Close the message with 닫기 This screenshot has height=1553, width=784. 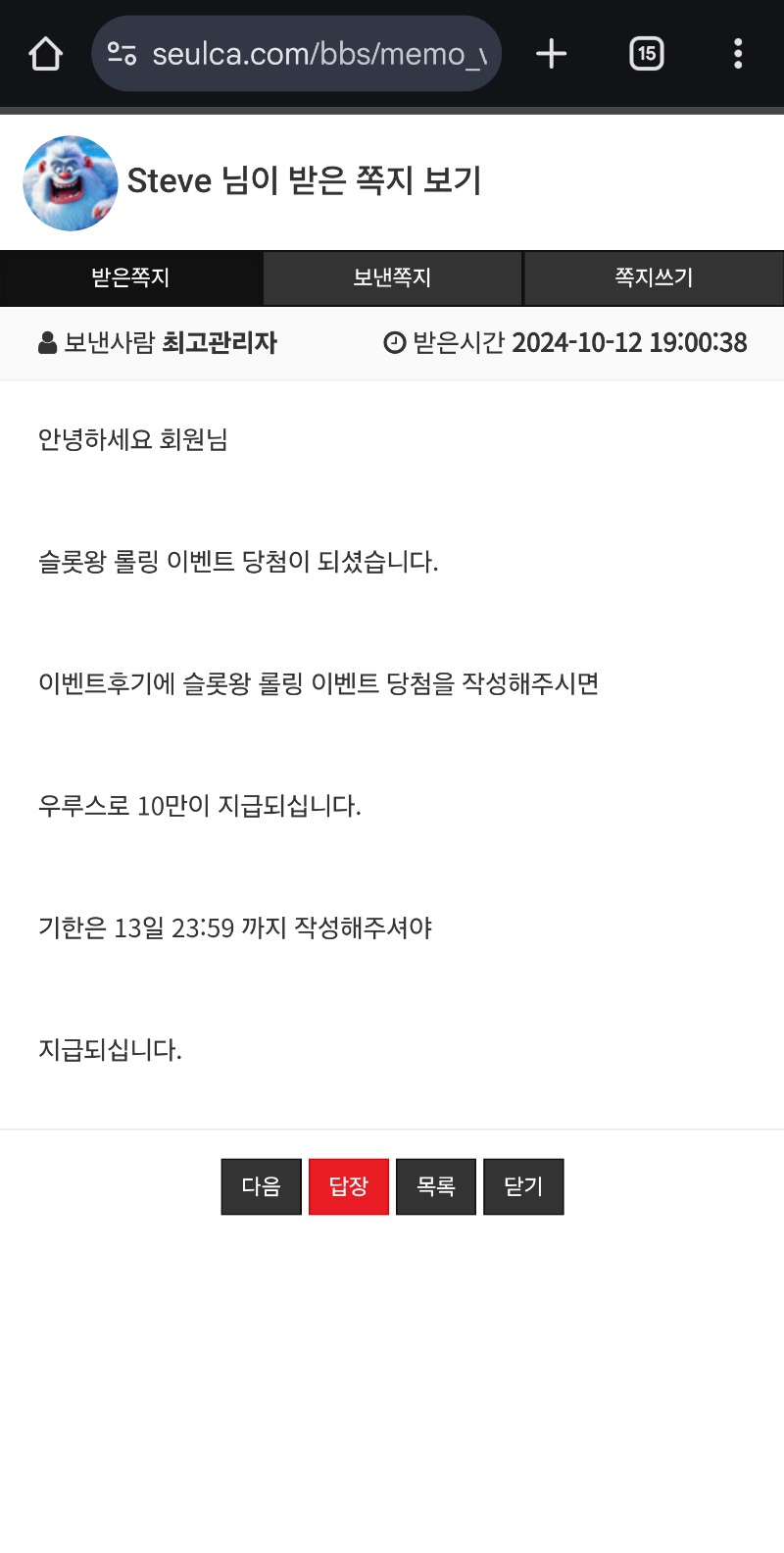523,1186
